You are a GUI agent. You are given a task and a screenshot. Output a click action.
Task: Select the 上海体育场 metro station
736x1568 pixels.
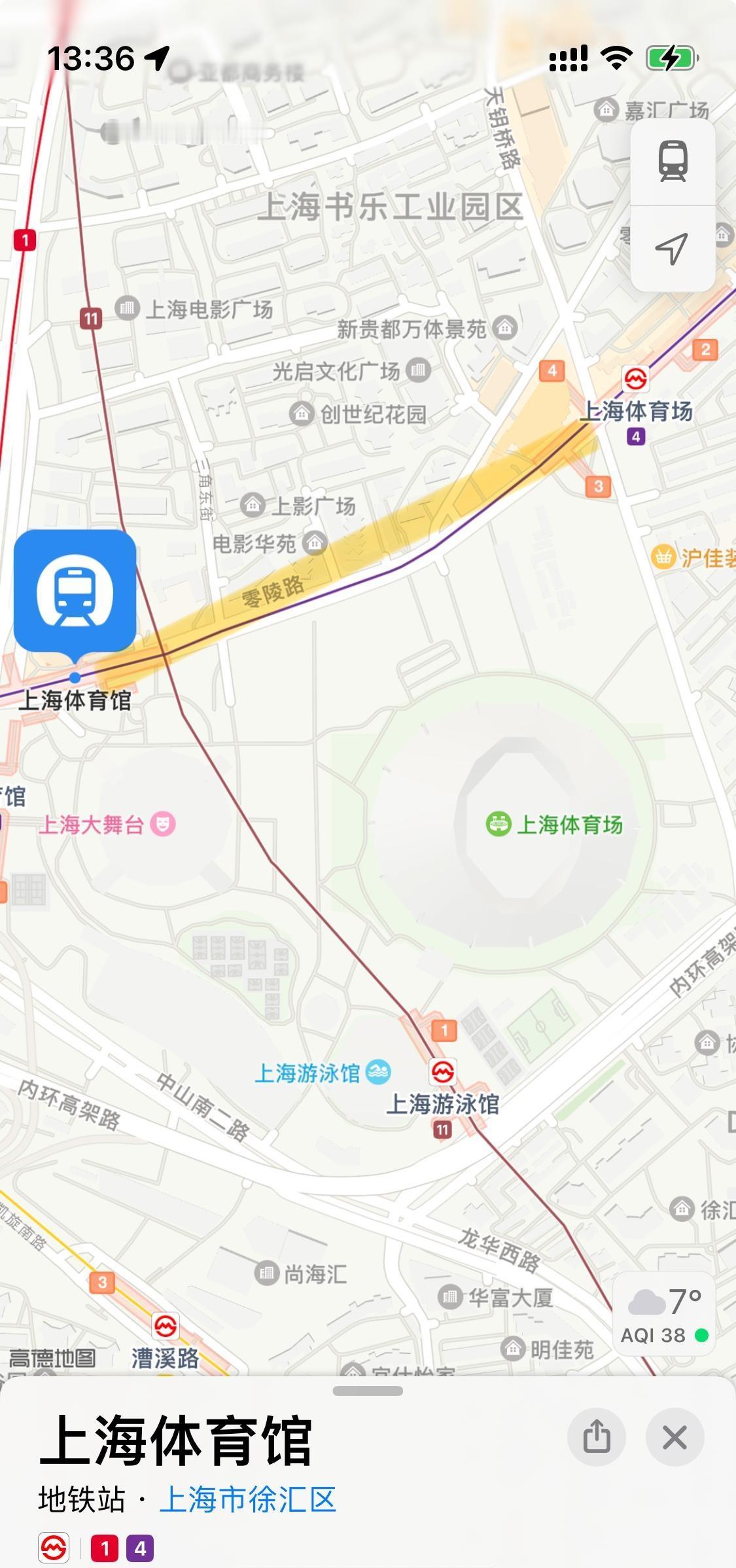pos(635,379)
